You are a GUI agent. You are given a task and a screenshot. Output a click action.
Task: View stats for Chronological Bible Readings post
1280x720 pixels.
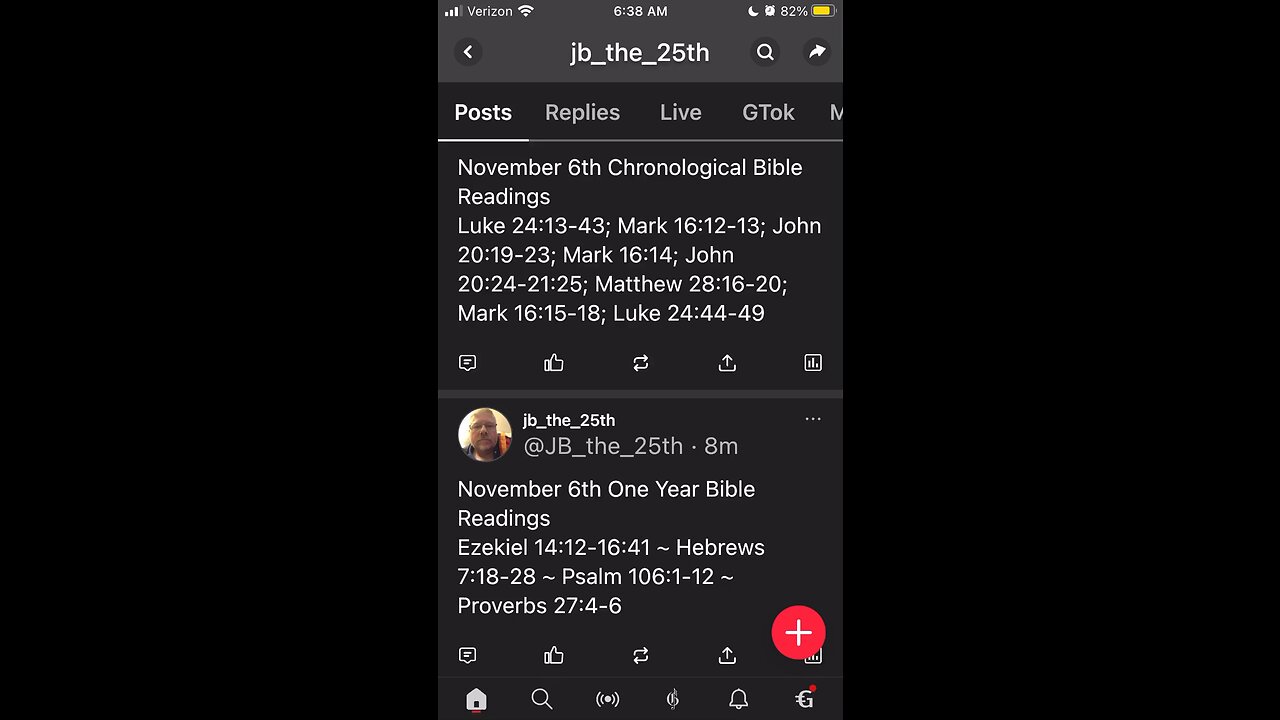813,363
